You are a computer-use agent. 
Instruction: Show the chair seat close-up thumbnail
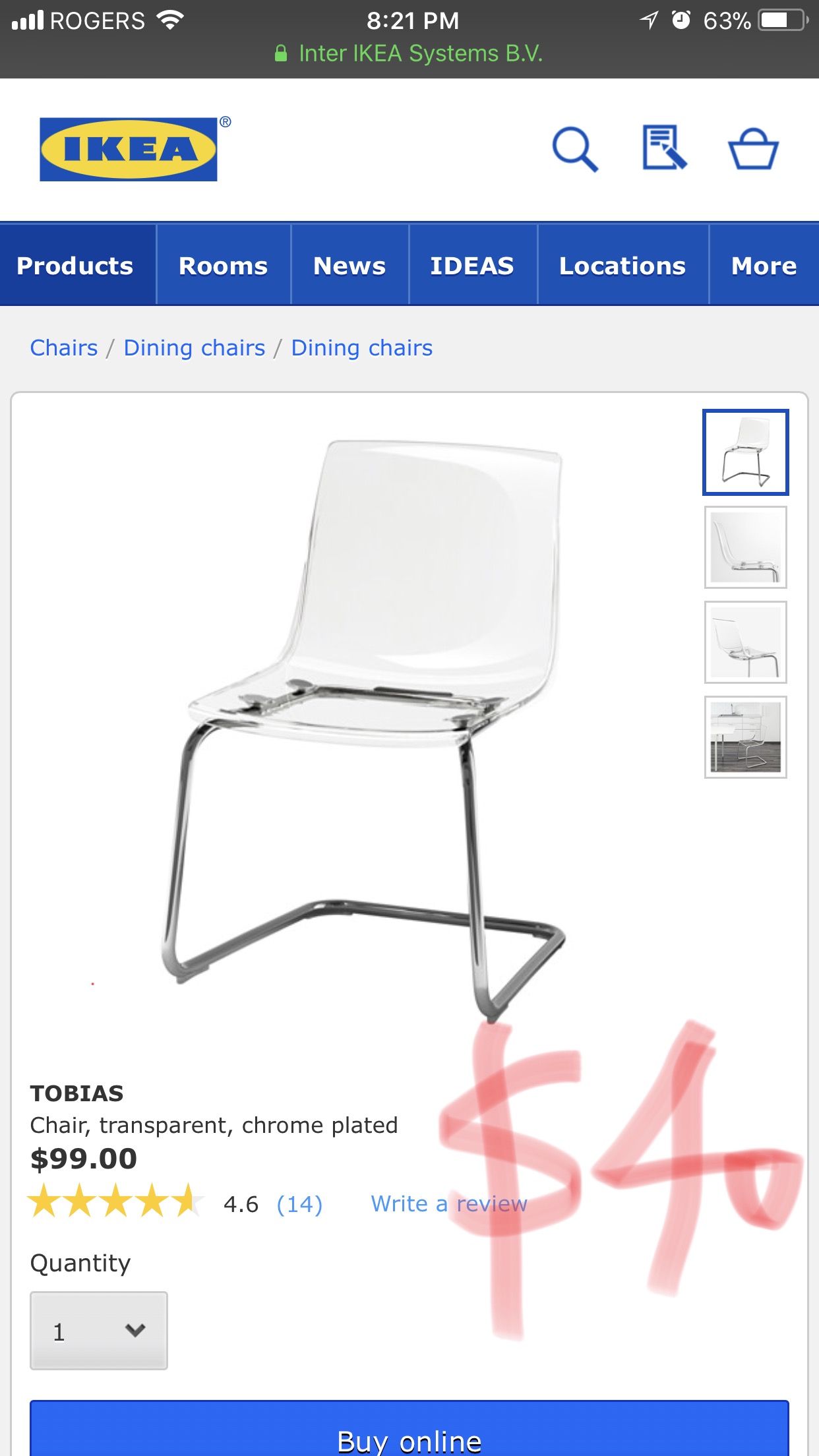pos(746,642)
